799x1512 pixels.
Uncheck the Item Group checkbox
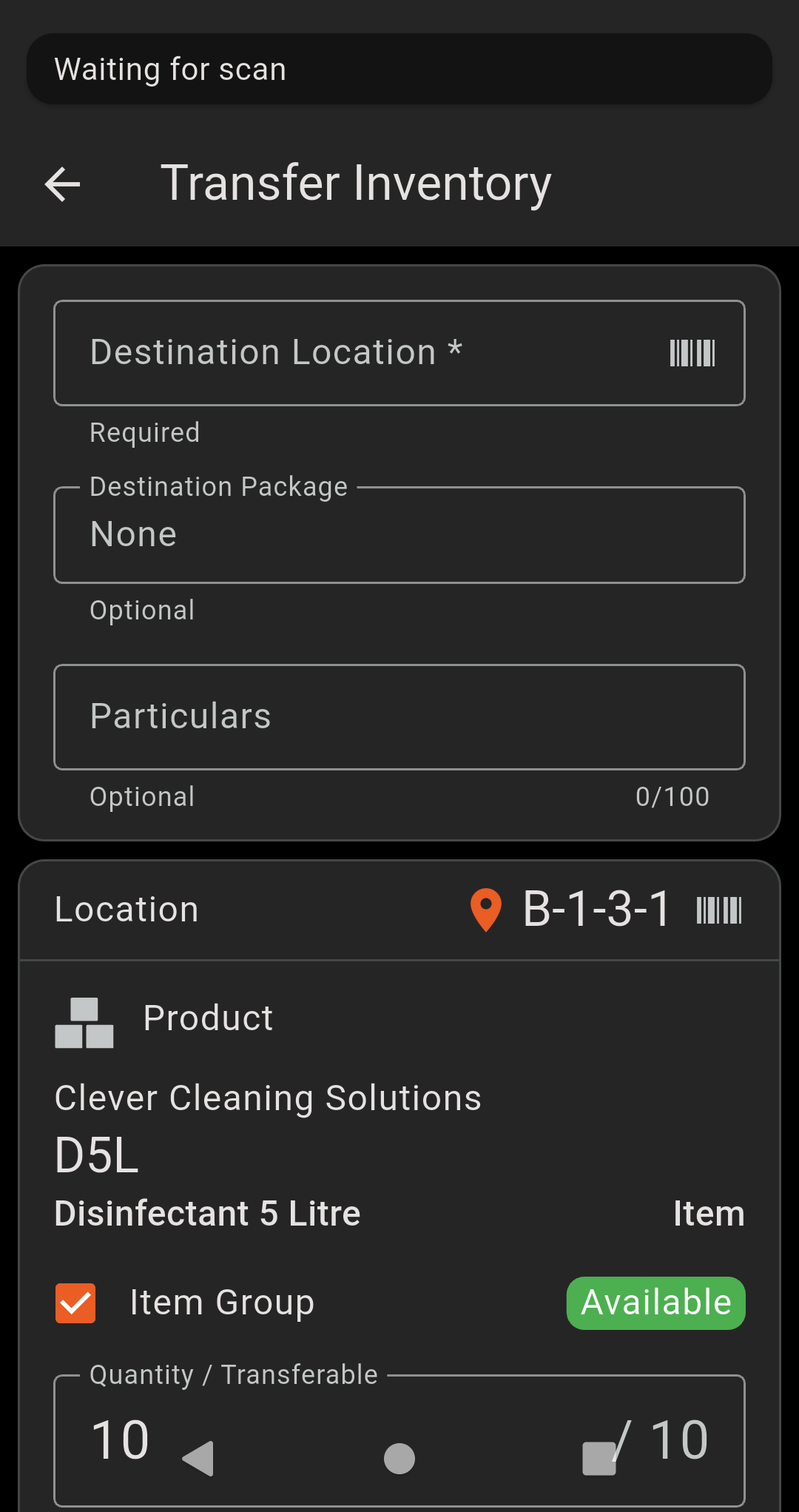click(75, 1303)
